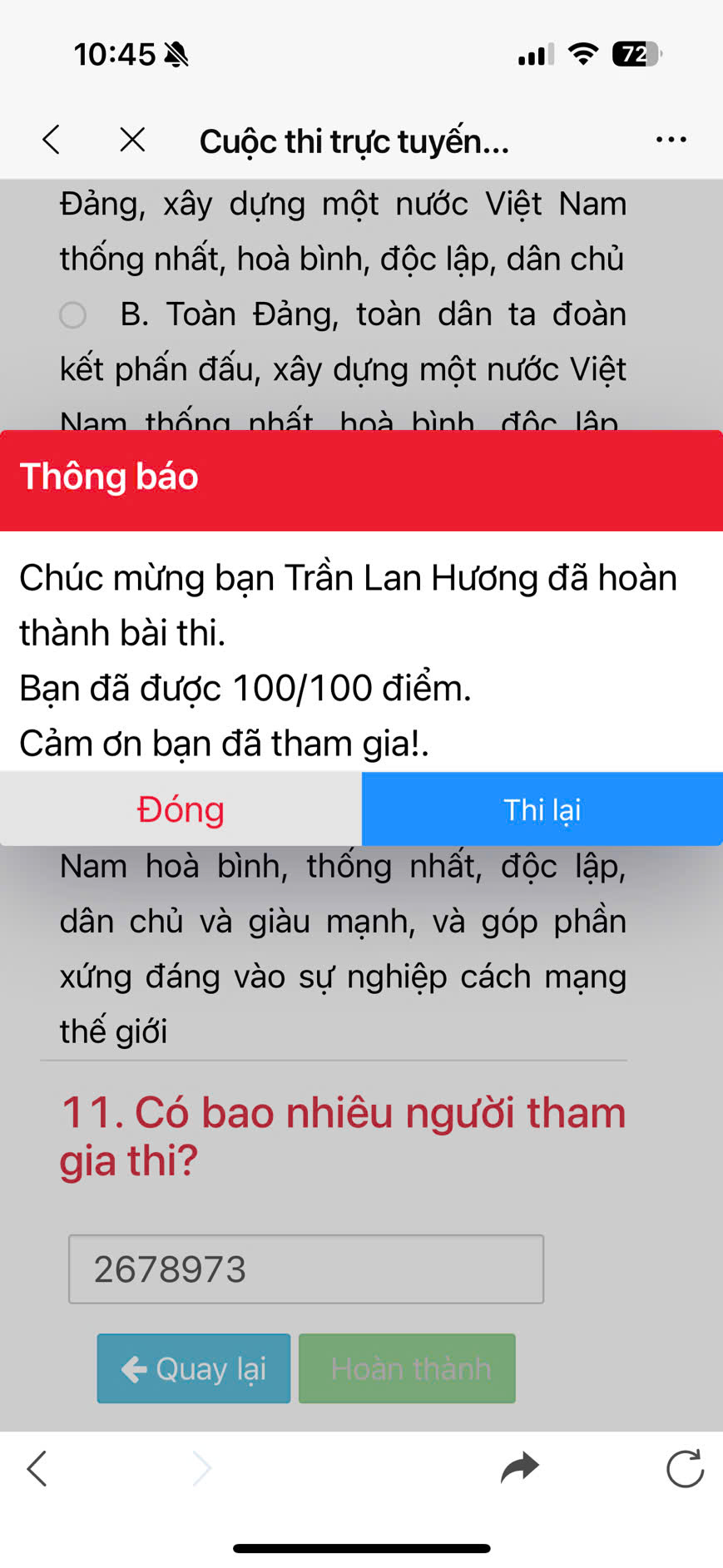Retake the quiz via Thi lại

coord(542,809)
